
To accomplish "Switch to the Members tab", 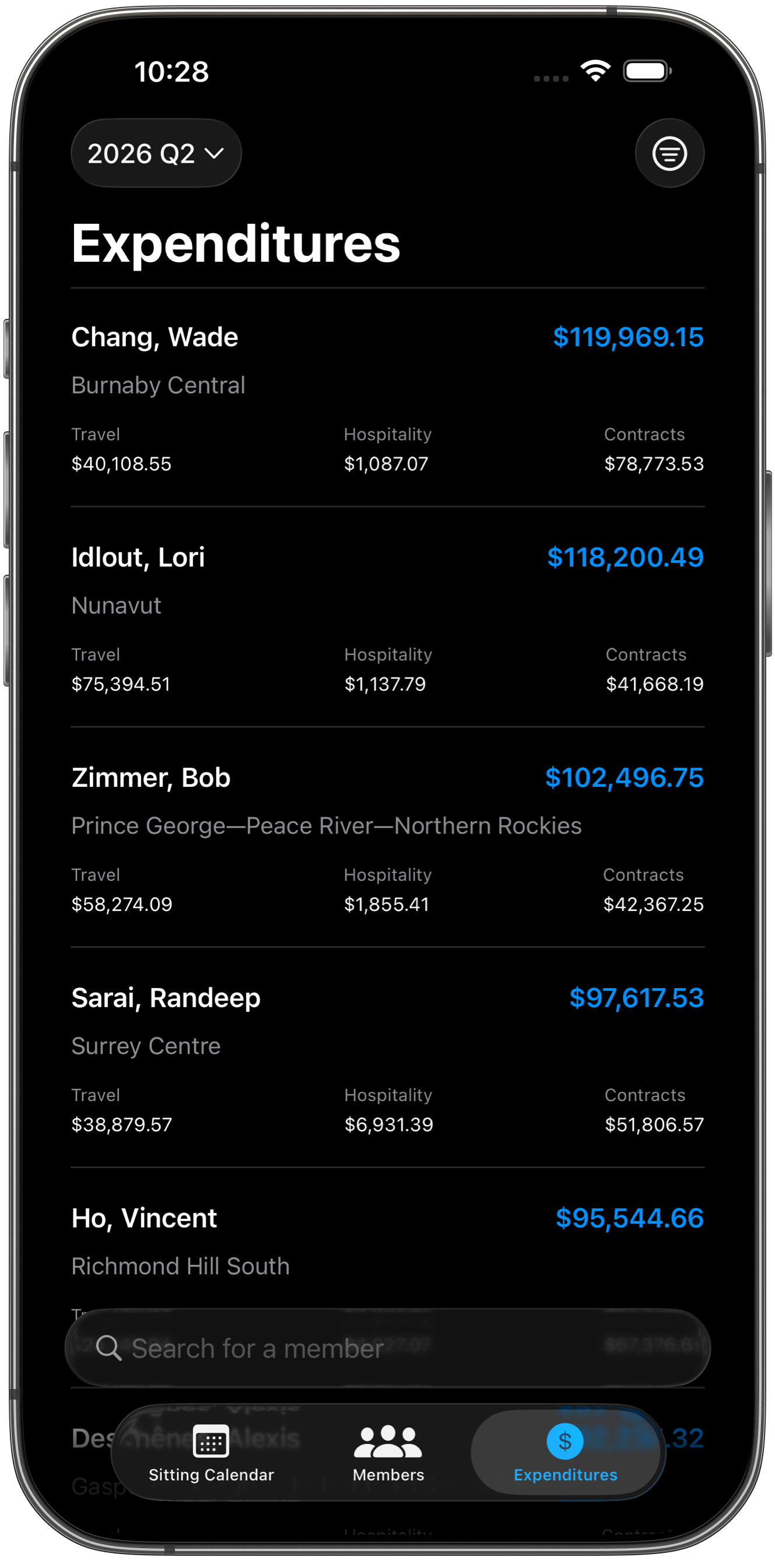I will tap(388, 1455).
